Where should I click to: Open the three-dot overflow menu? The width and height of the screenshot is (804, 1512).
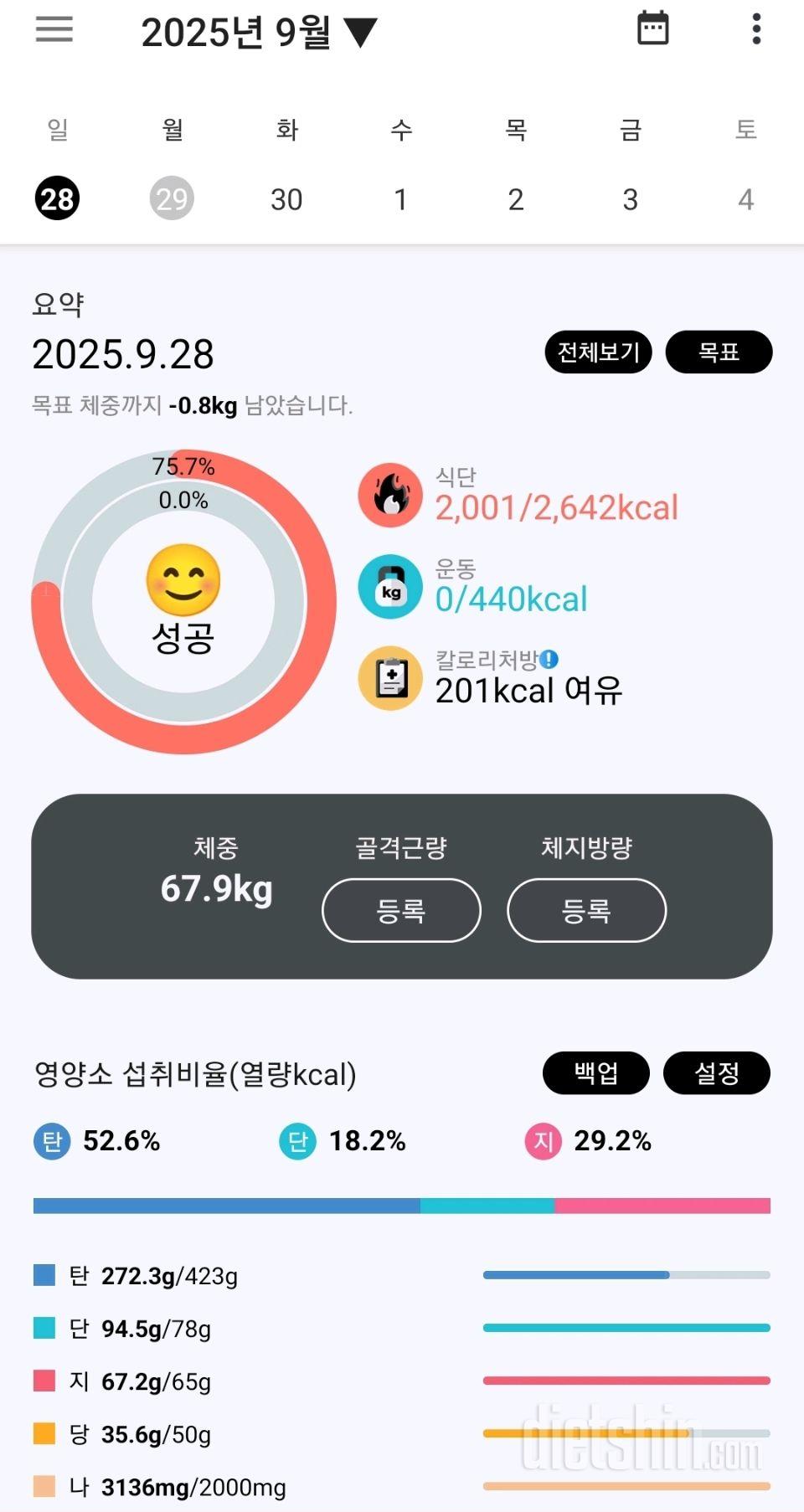tap(756, 28)
